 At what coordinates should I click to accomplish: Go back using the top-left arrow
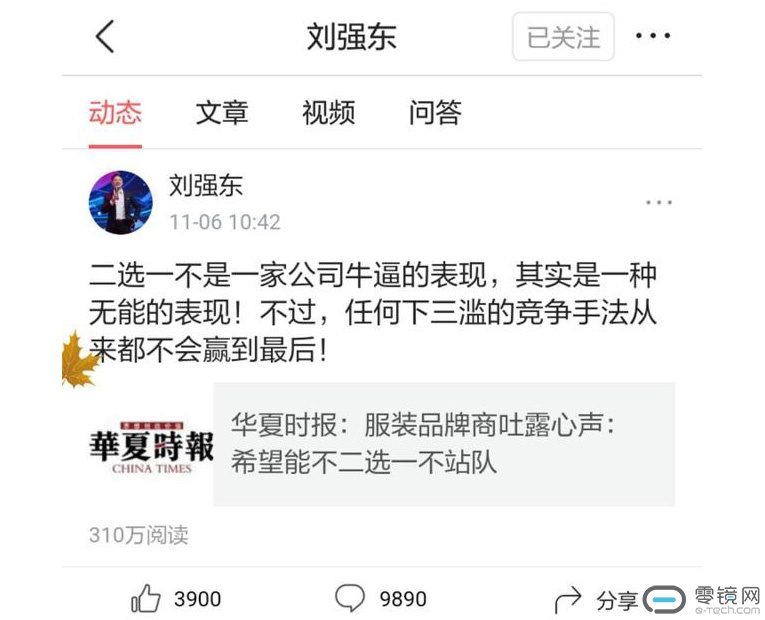pyautogui.click(x=105, y=37)
